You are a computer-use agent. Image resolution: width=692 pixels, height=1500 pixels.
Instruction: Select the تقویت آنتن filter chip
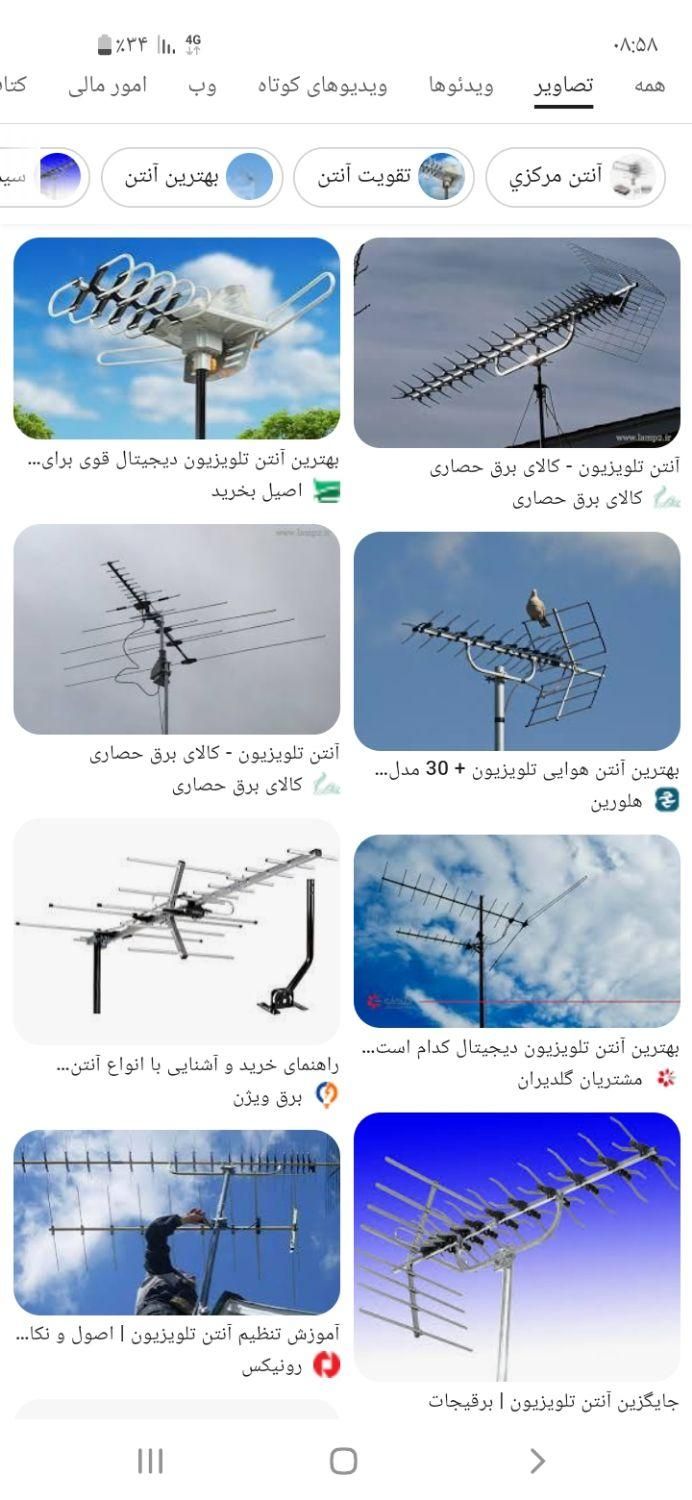coord(383,178)
